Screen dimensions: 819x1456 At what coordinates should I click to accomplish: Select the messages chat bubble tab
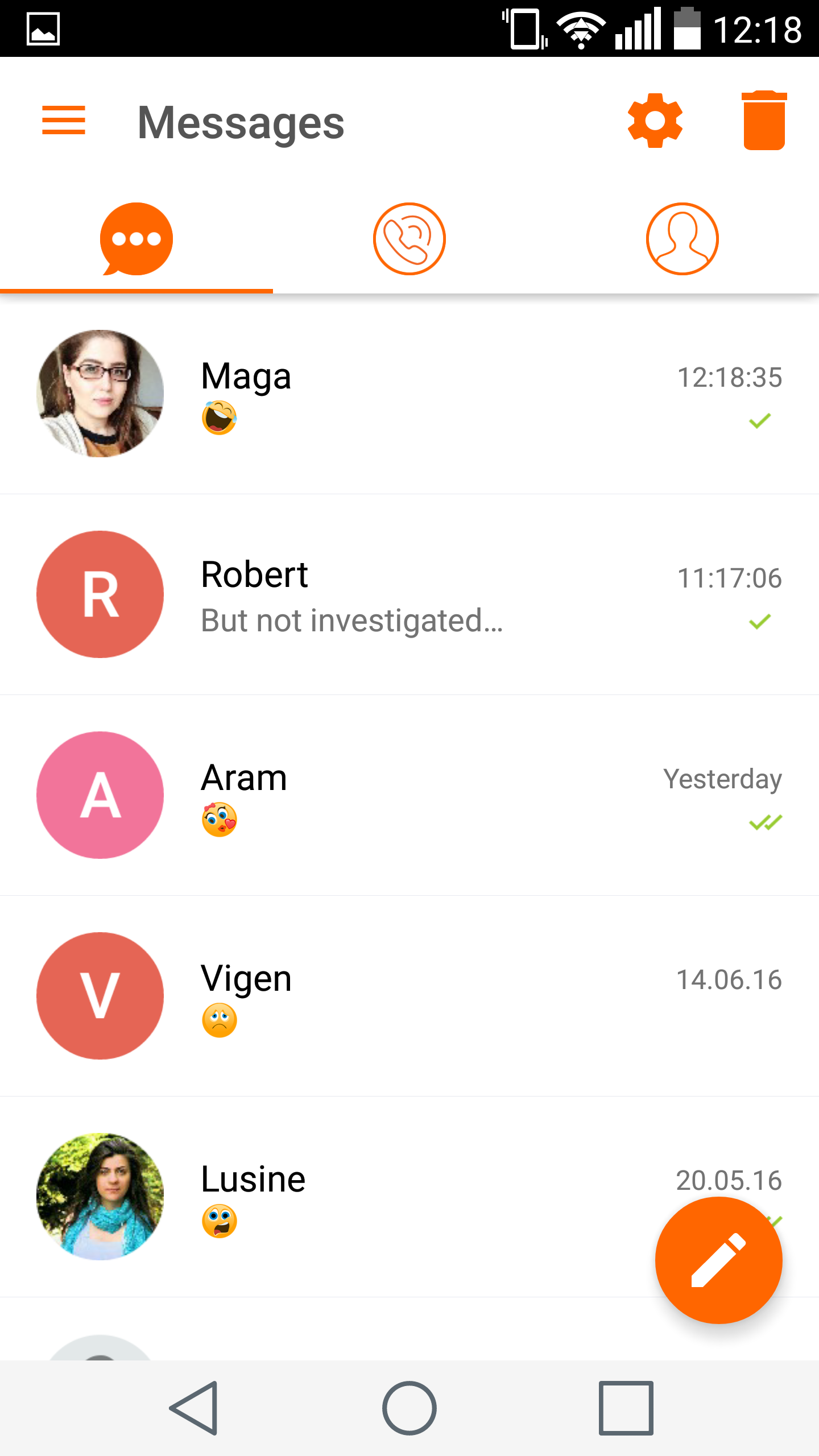pos(136,239)
